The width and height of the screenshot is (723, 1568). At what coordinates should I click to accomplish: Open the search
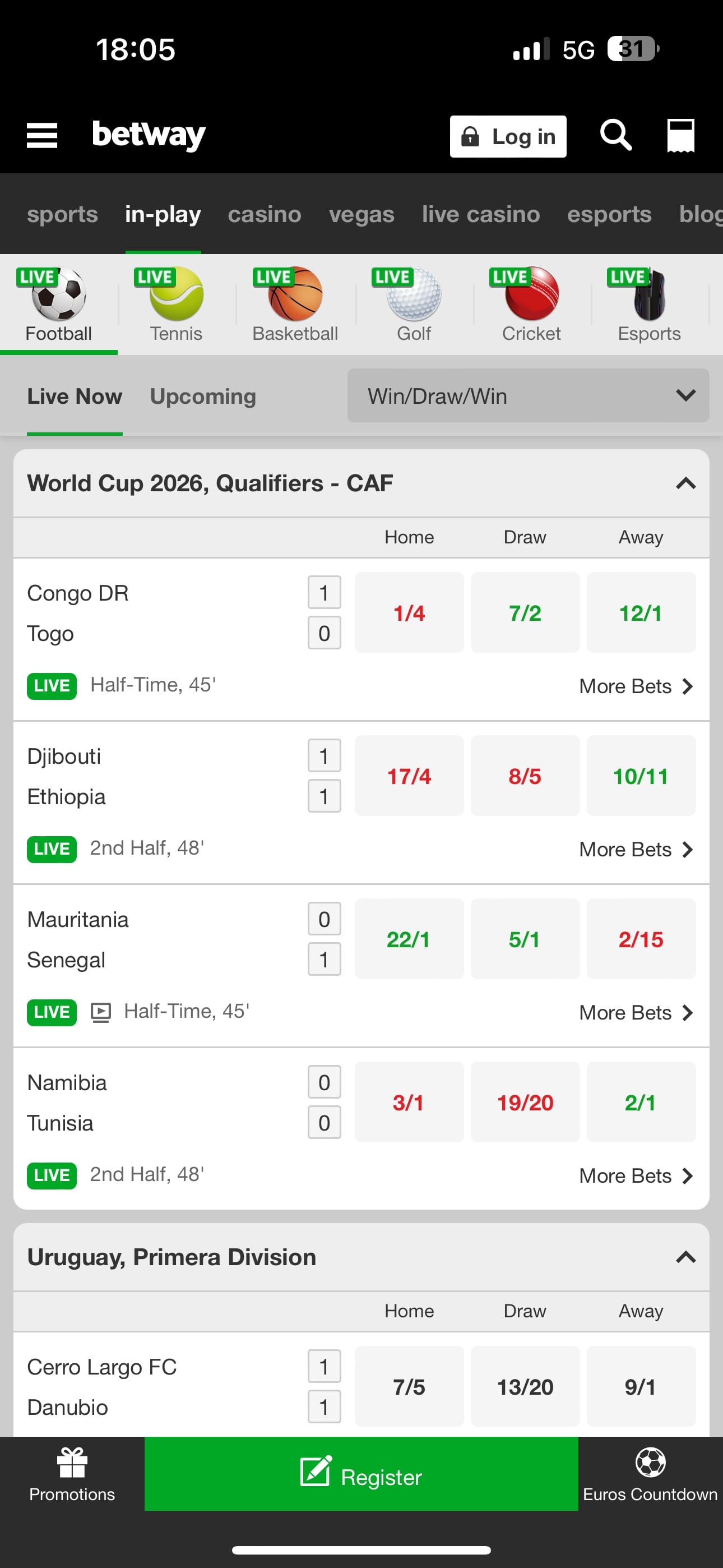point(615,136)
